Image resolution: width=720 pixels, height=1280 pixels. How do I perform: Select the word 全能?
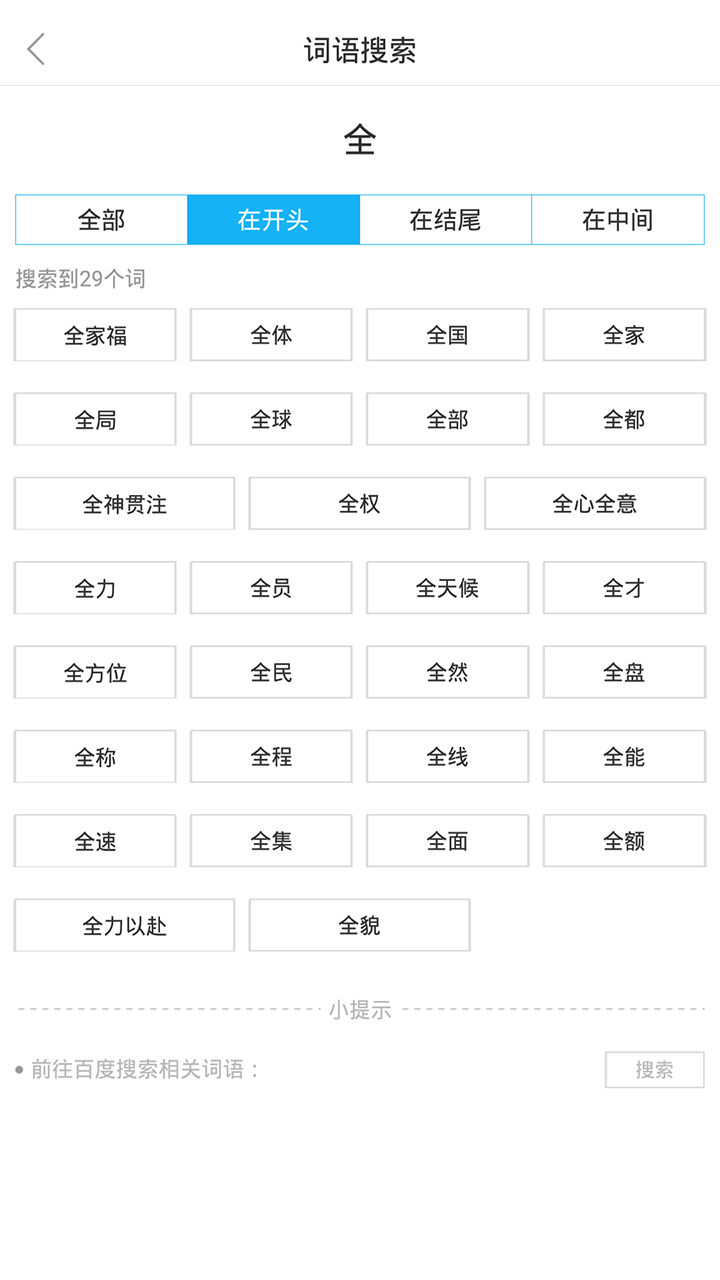(x=623, y=756)
